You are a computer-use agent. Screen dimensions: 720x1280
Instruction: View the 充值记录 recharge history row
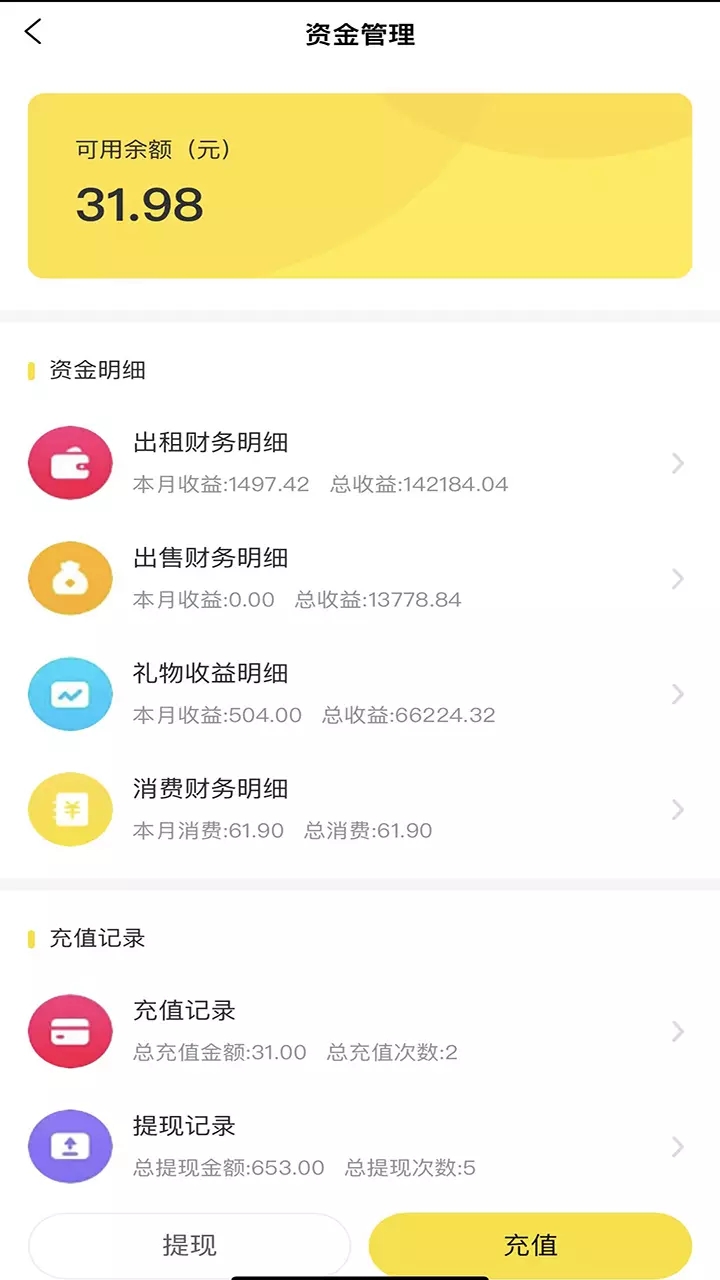[360, 1031]
